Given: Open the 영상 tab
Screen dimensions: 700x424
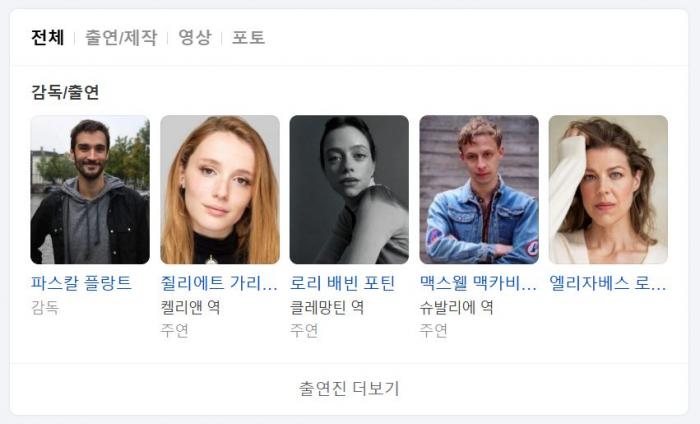Looking at the screenshot, I should (194, 38).
